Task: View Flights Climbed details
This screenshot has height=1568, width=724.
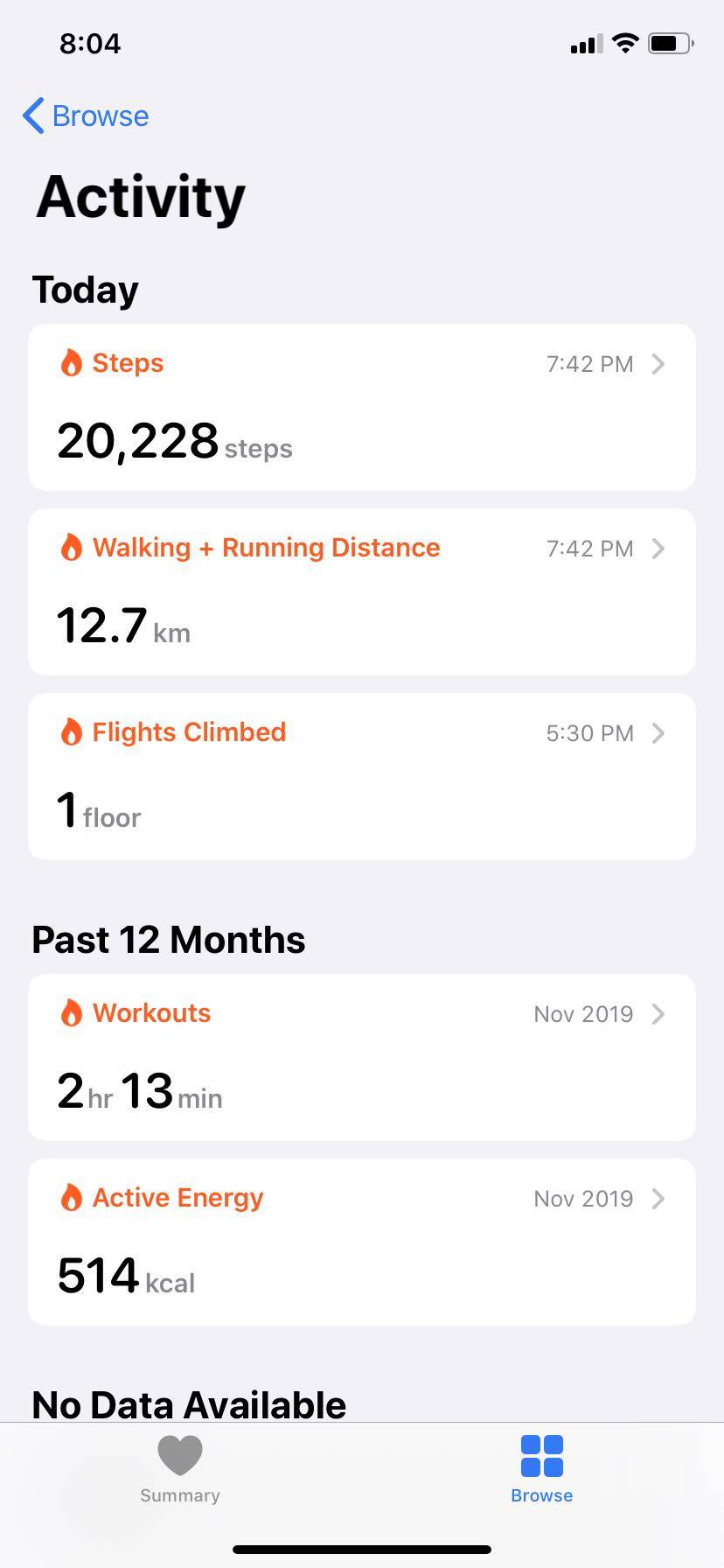Action: 362,776
